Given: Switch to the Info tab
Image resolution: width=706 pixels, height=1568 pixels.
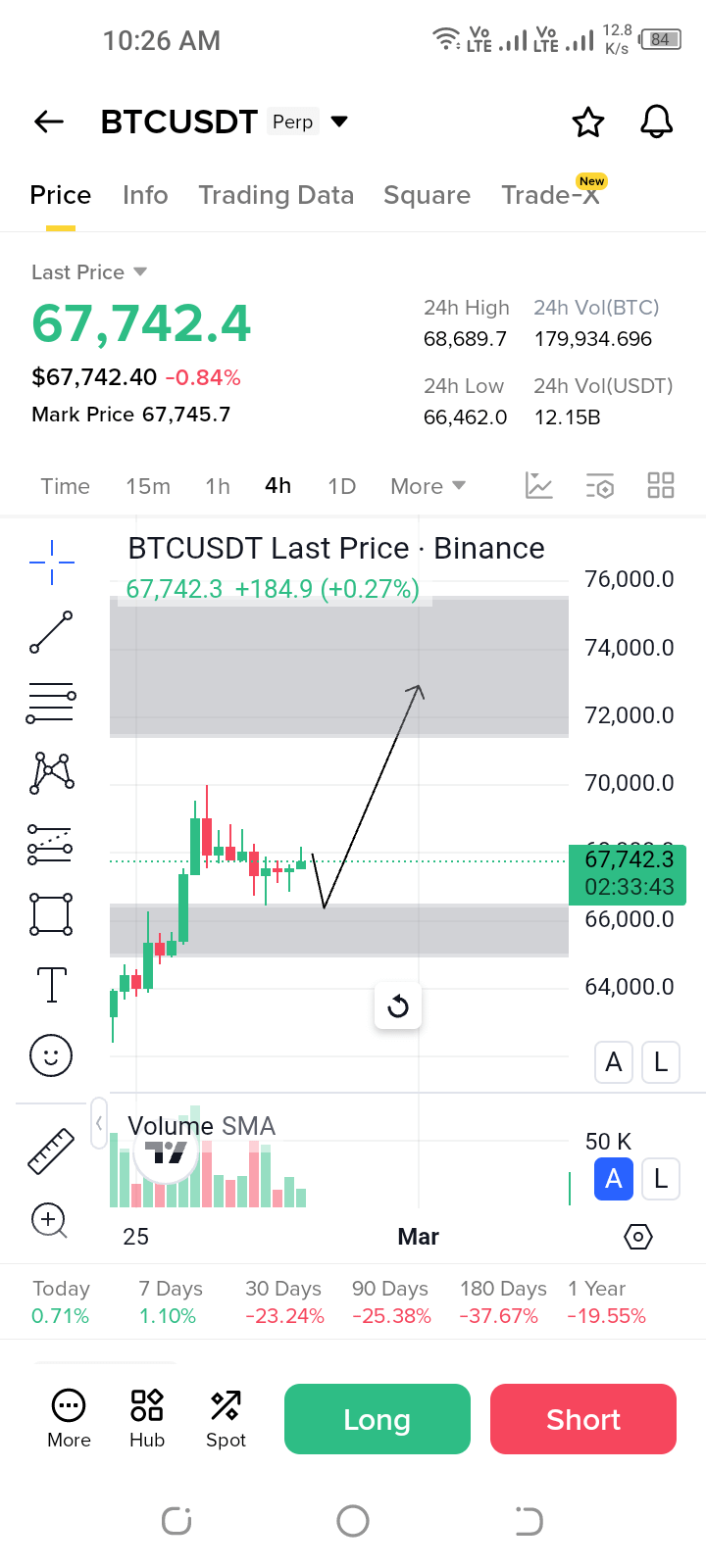Looking at the screenshot, I should click(145, 195).
